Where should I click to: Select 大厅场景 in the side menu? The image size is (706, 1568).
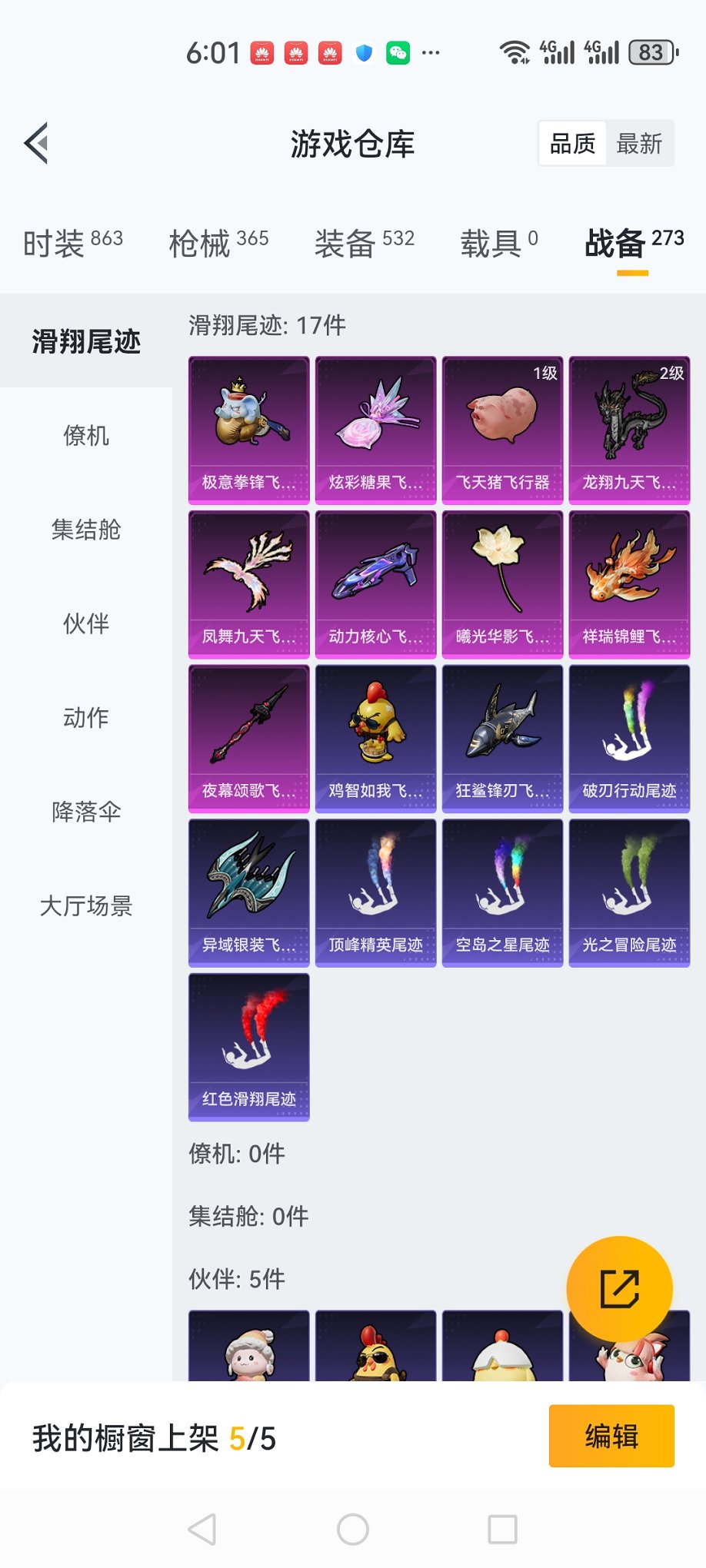pos(86,906)
